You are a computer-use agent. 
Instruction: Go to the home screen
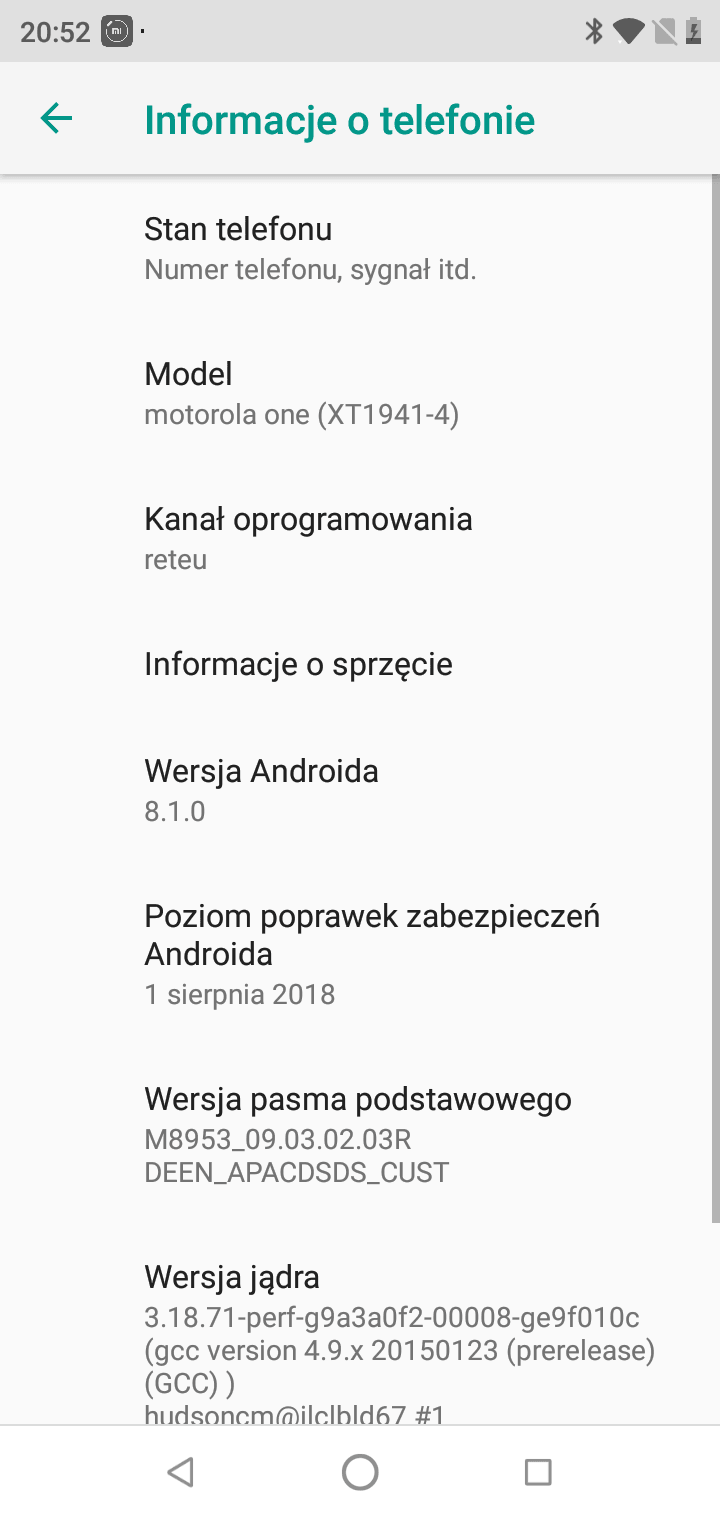pos(360,1472)
